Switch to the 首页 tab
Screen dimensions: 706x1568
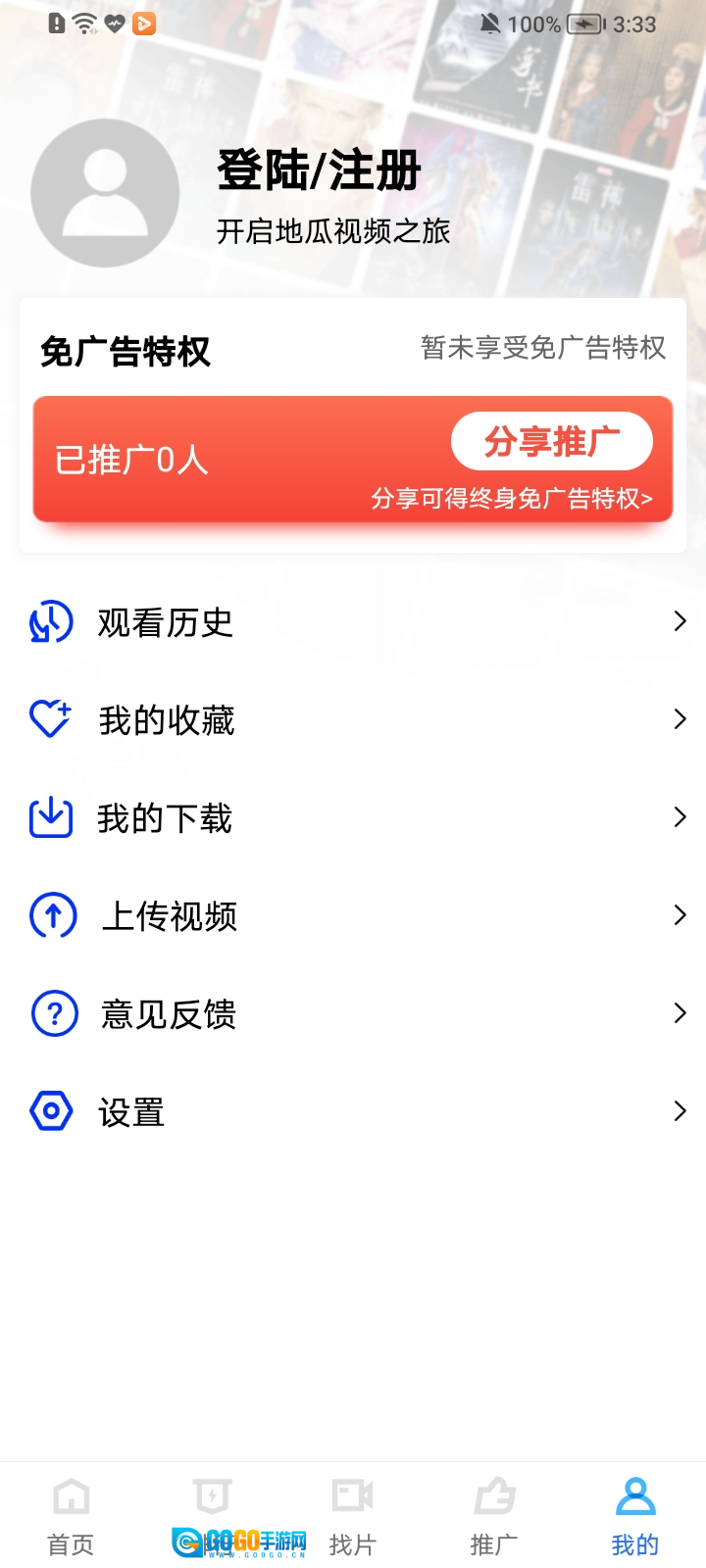point(71,1516)
